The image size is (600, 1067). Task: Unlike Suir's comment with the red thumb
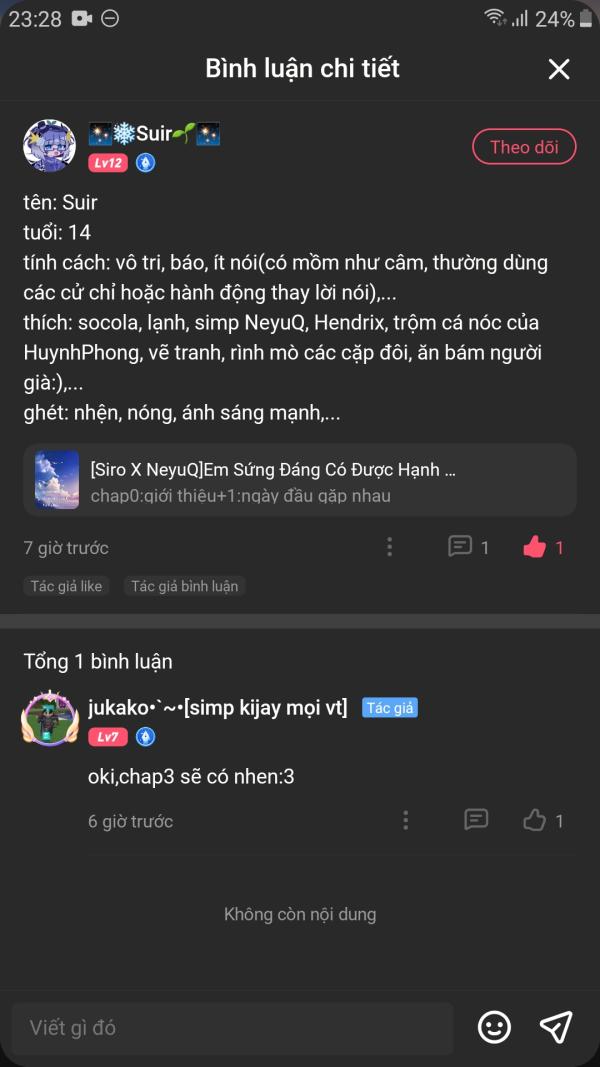(535, 547)
